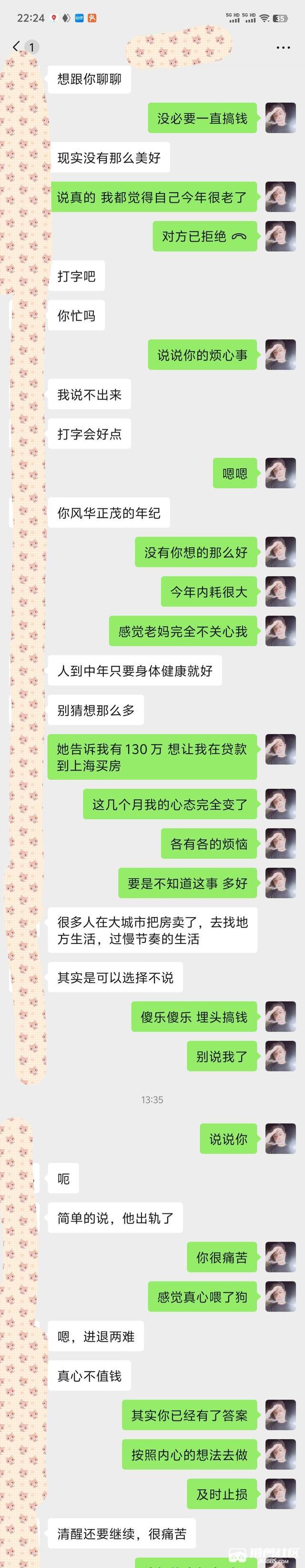Screen dimensions: 305x1568
Task: Open the chat's three-dot menu
Action: [283, 48]
